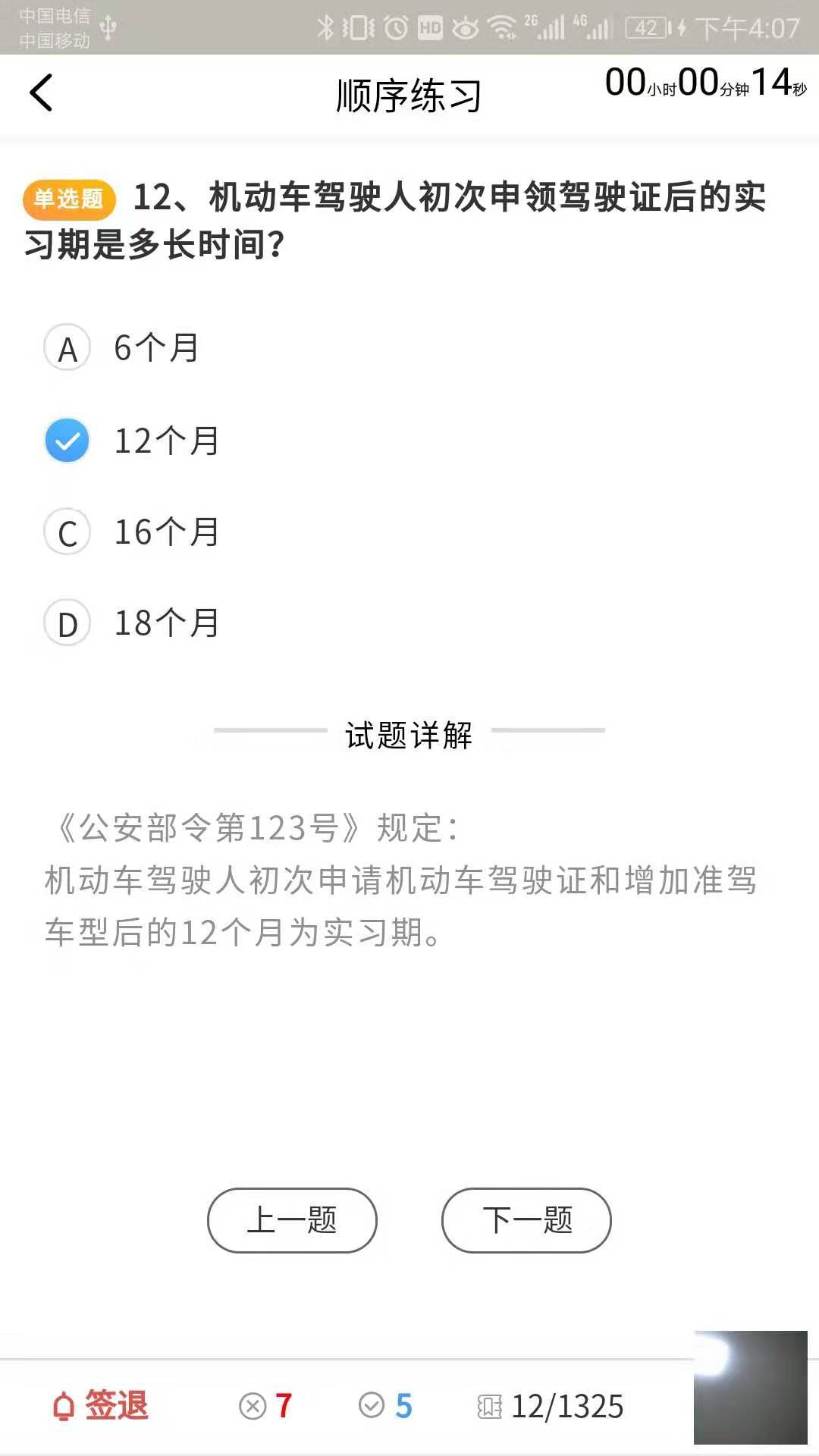819x1456 pixels.
Task: Open the question list at 12/1325
Action: 551,1407
